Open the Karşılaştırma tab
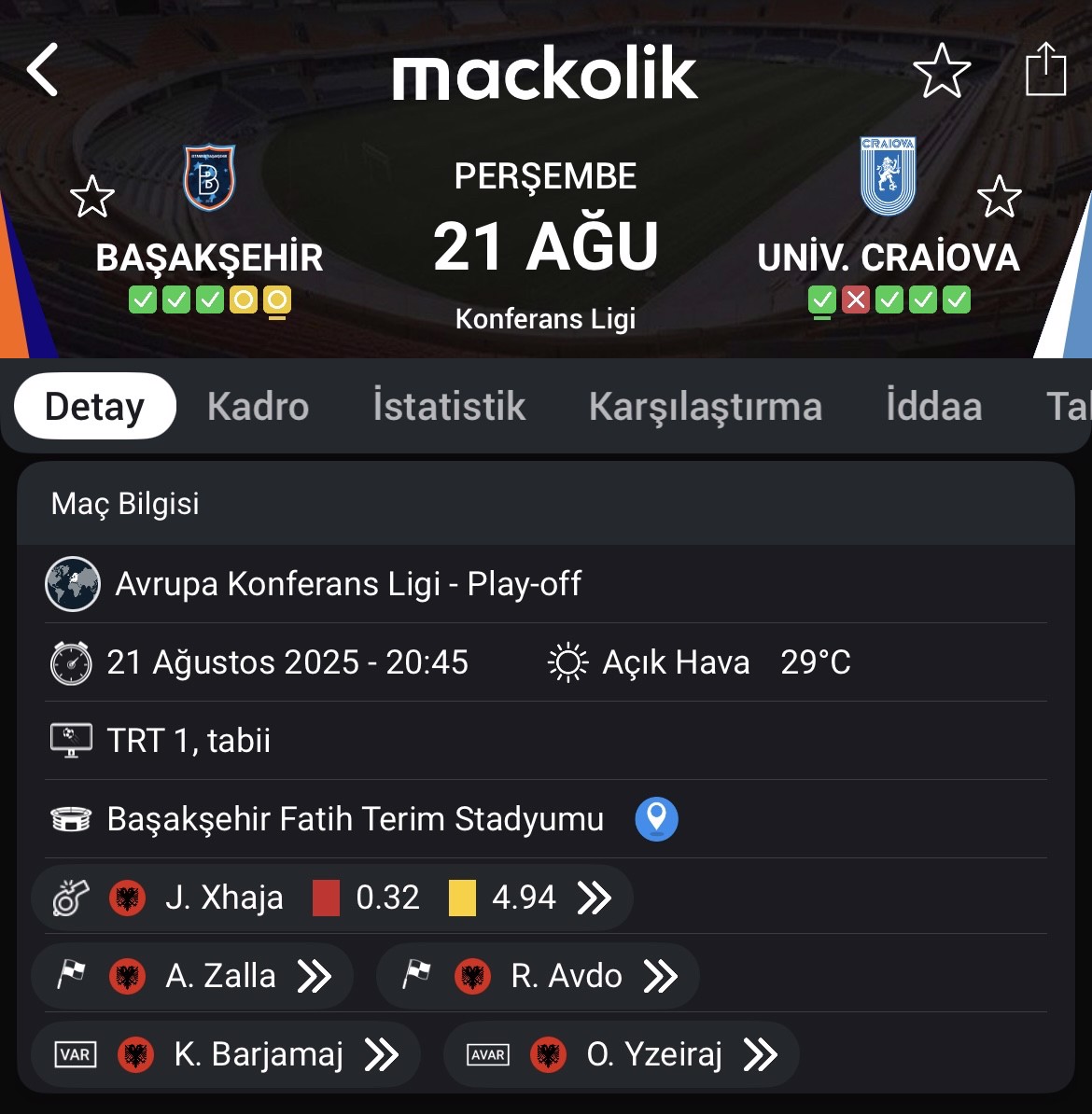The image size is (1092, 1114). (x=705, y=407)
